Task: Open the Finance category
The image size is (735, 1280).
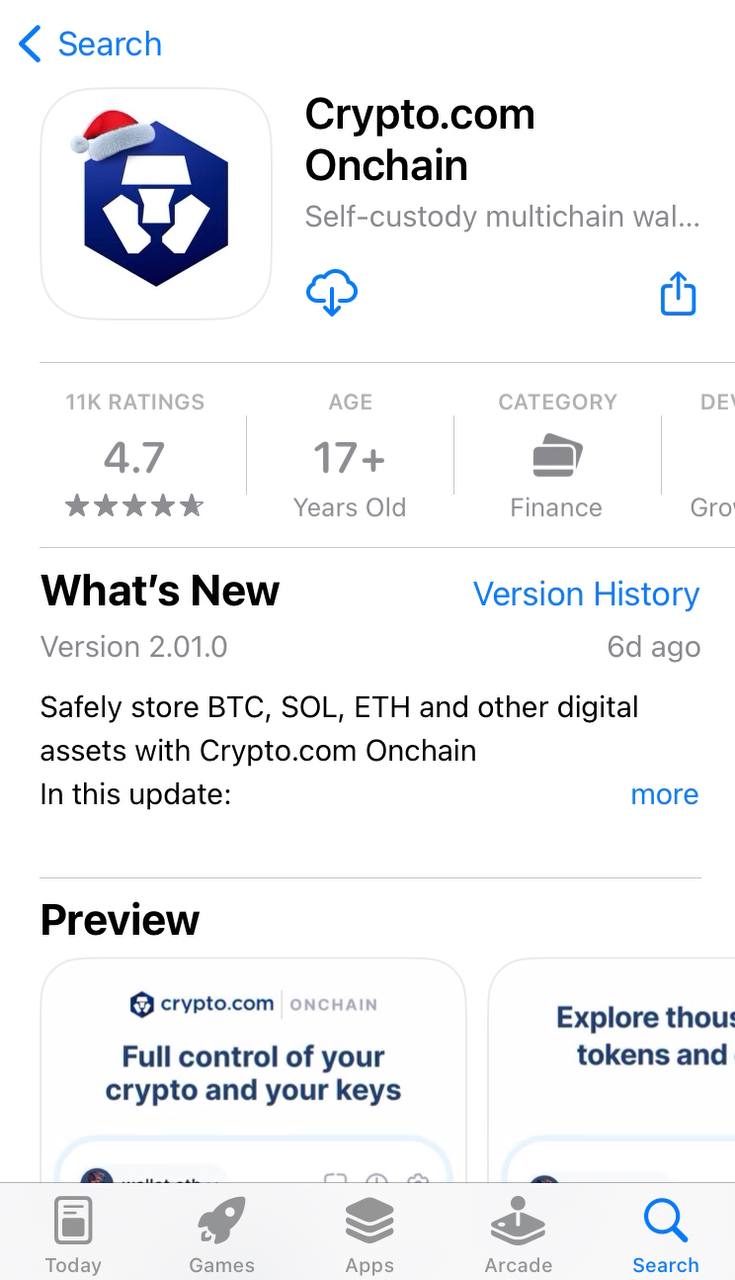Action: click(x=557, y=456)
